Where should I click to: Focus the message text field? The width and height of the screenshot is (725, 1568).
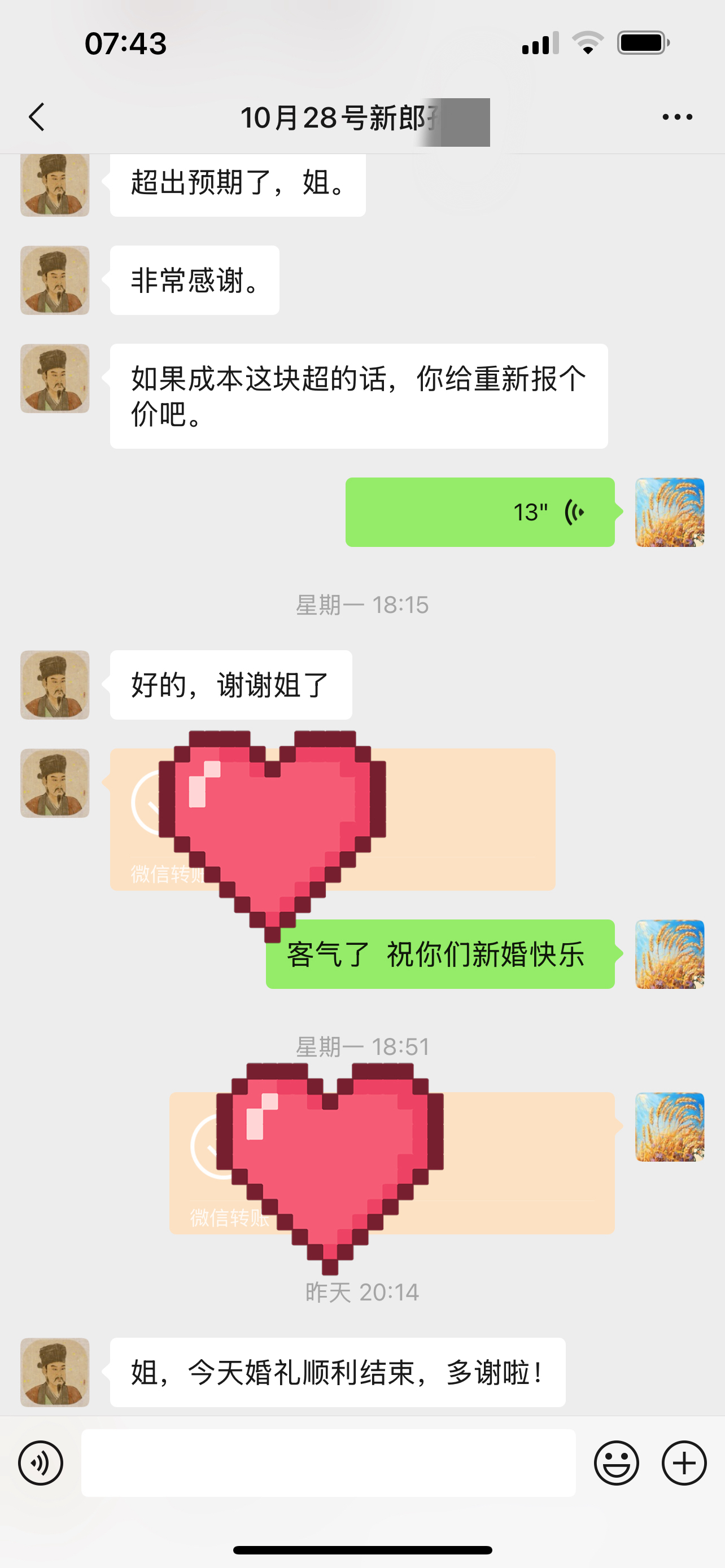[328, 1462]
